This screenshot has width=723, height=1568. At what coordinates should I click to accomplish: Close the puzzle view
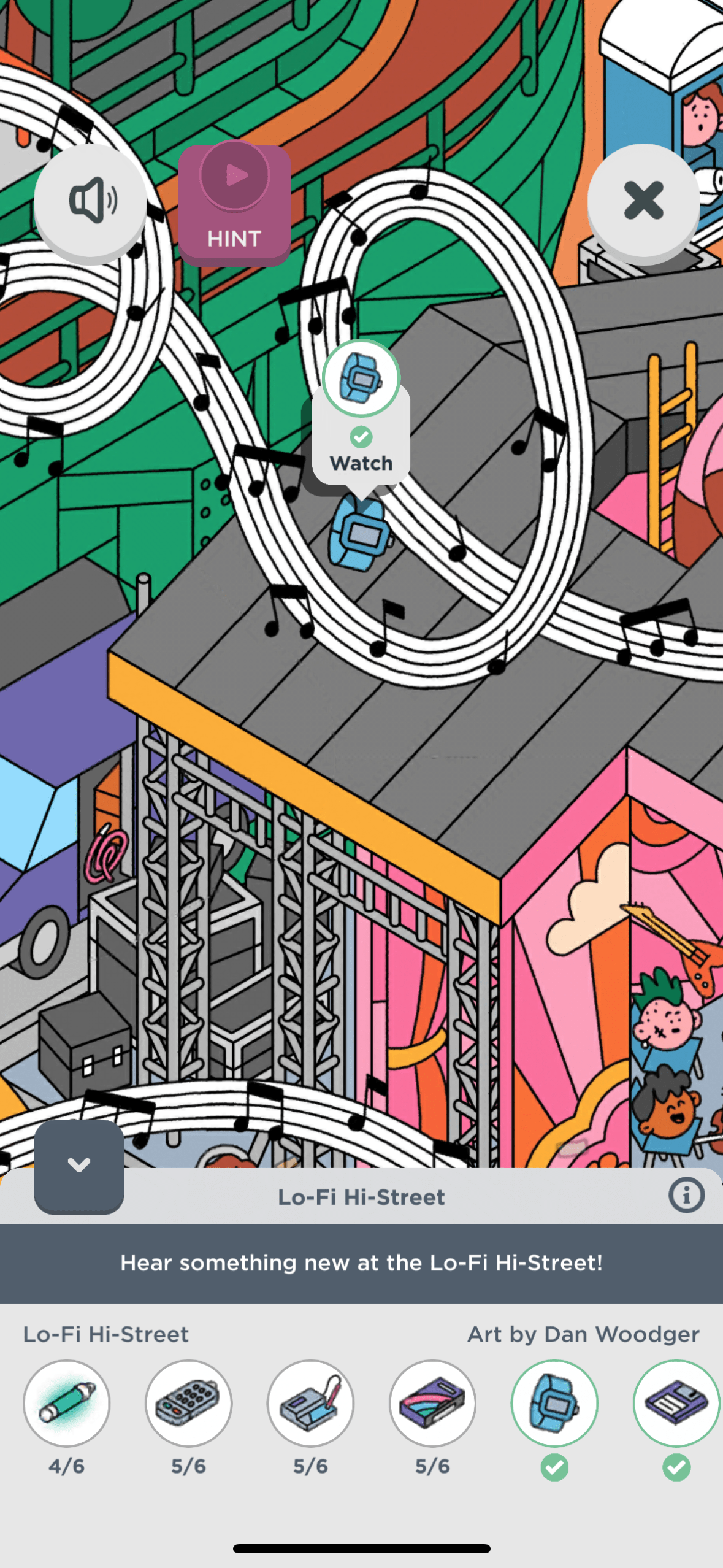643,201
